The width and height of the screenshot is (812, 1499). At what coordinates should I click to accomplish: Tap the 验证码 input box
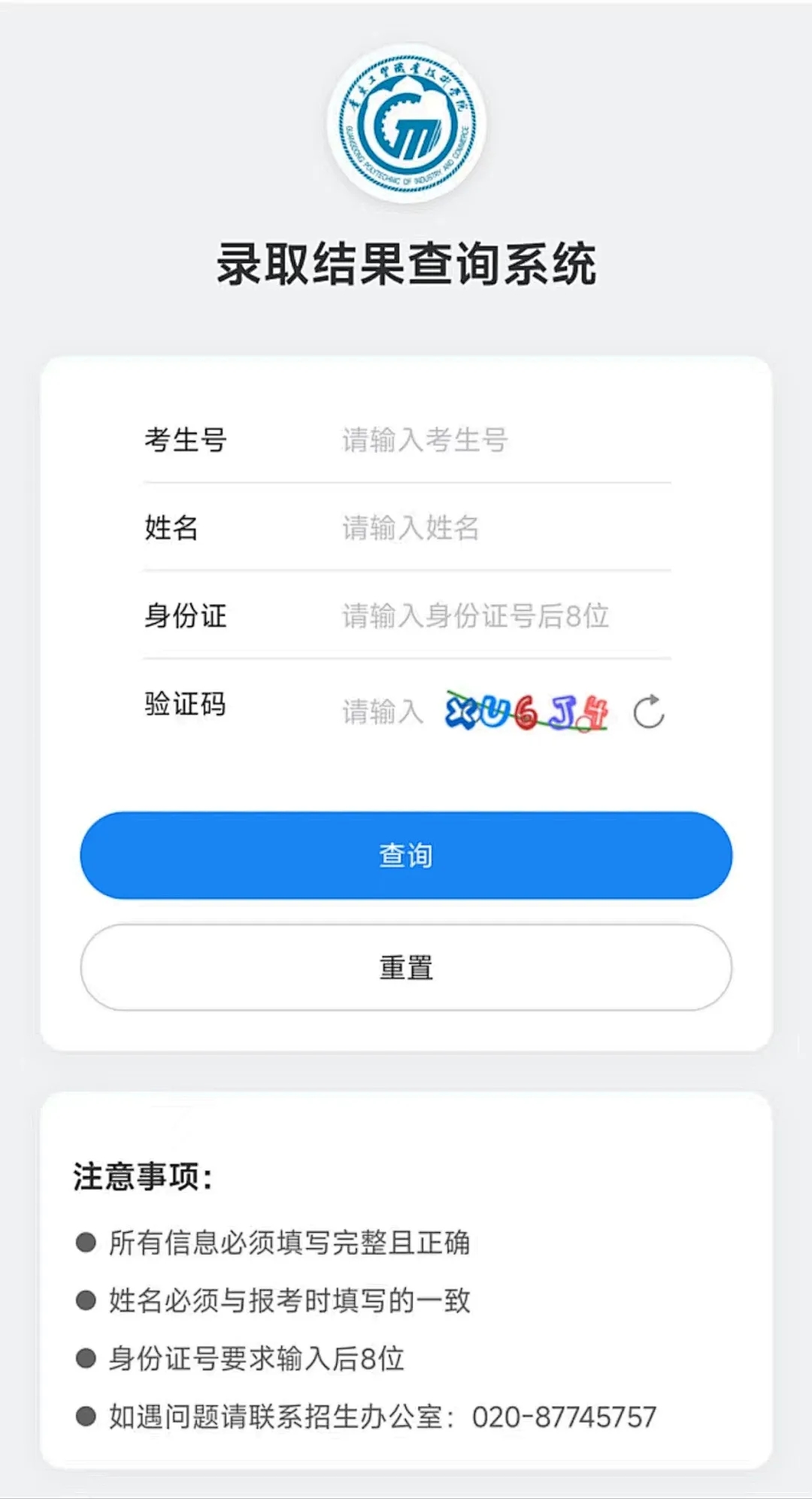click(x=383, y=712)
